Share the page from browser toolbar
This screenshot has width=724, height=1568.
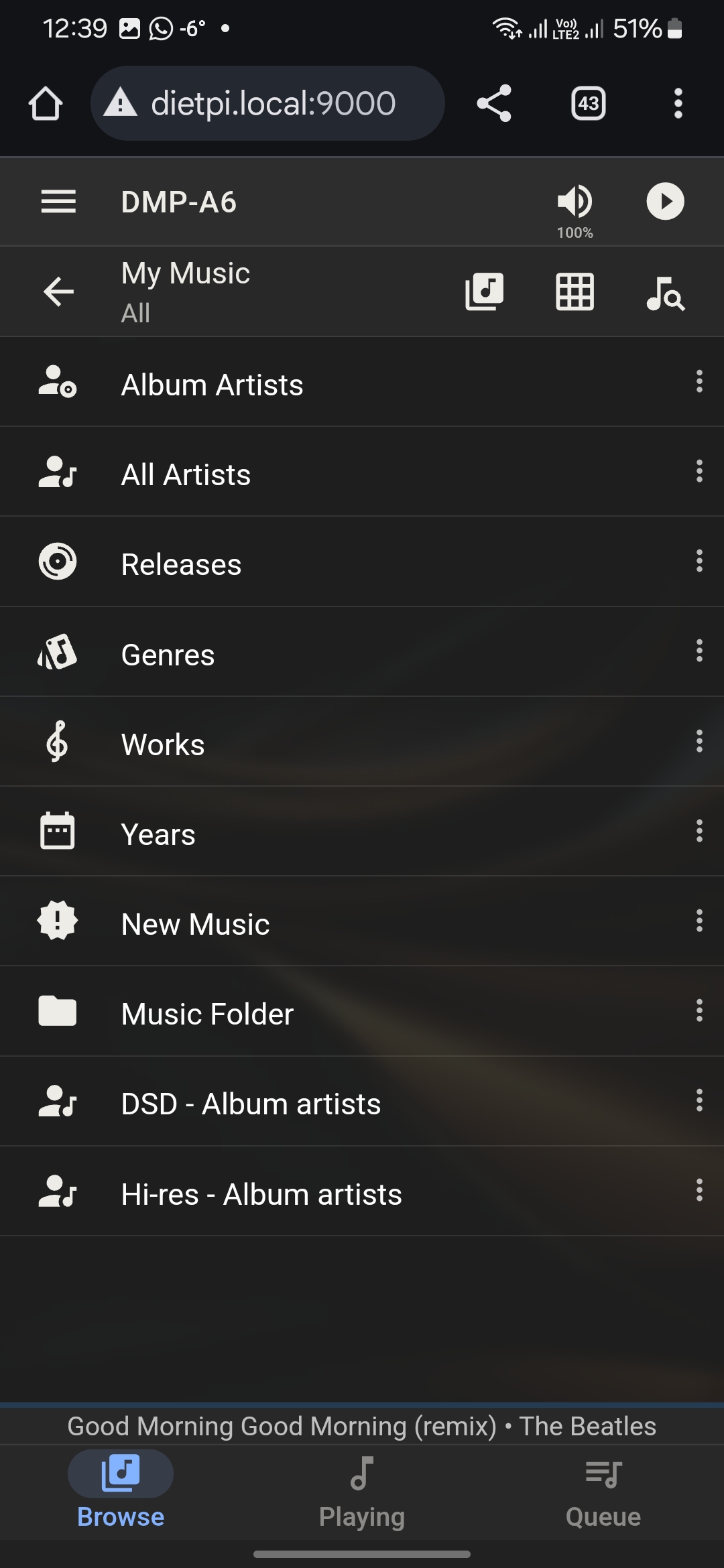pos(494,103)
